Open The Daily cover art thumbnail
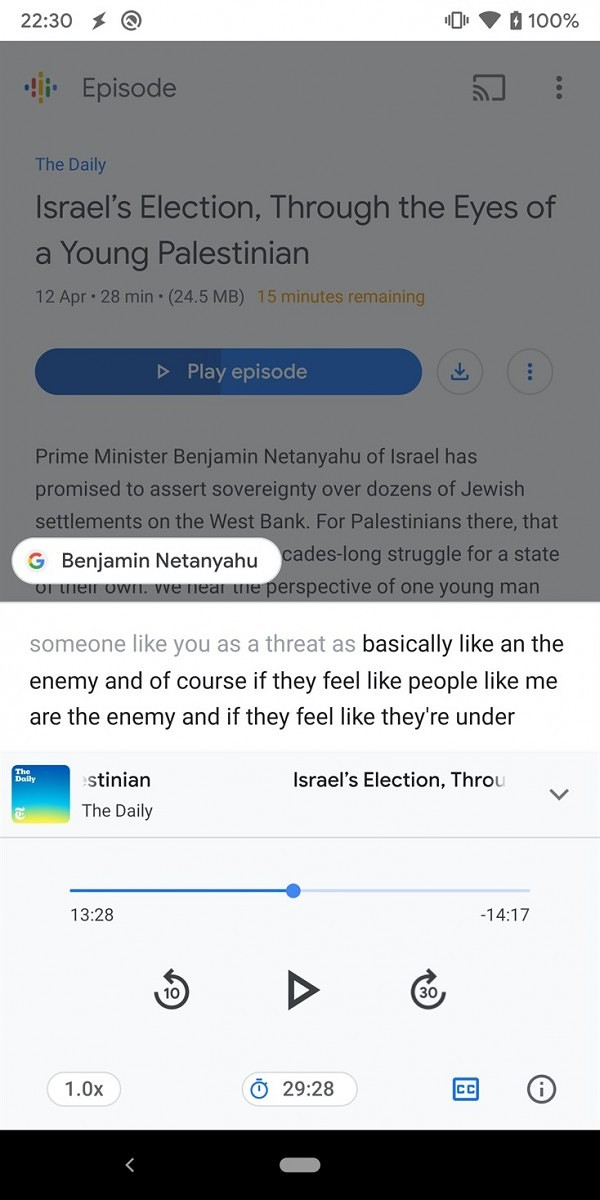The width and height of the screenshot is (600, 1200). click(41, 794)
